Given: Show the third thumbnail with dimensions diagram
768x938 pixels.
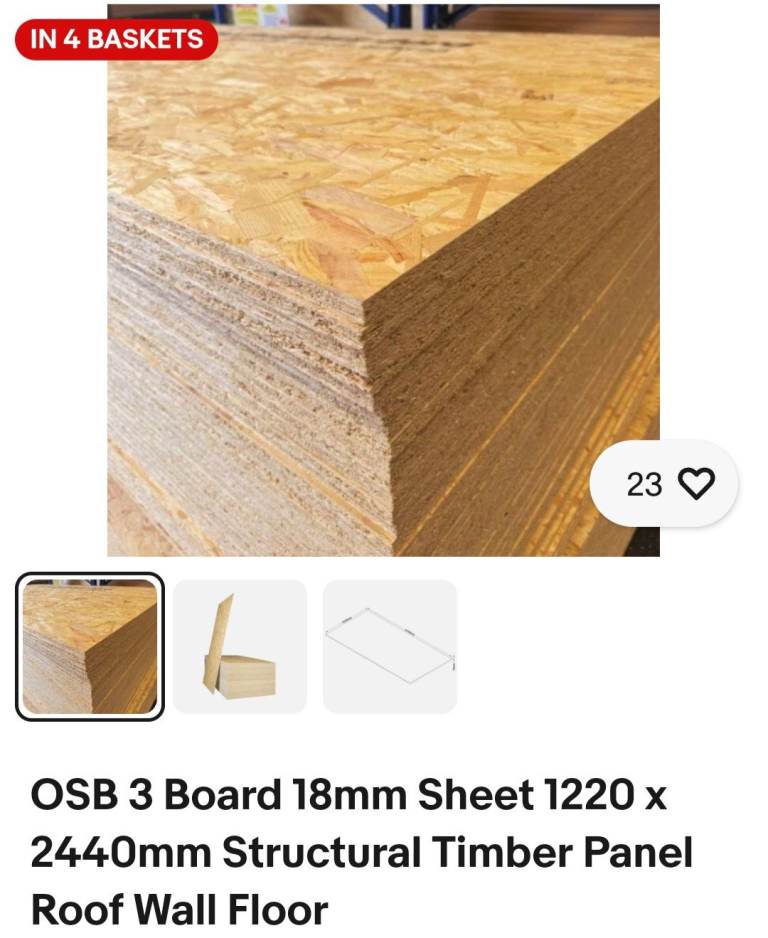Looking at the screenshot, I should tap(390, 646).
